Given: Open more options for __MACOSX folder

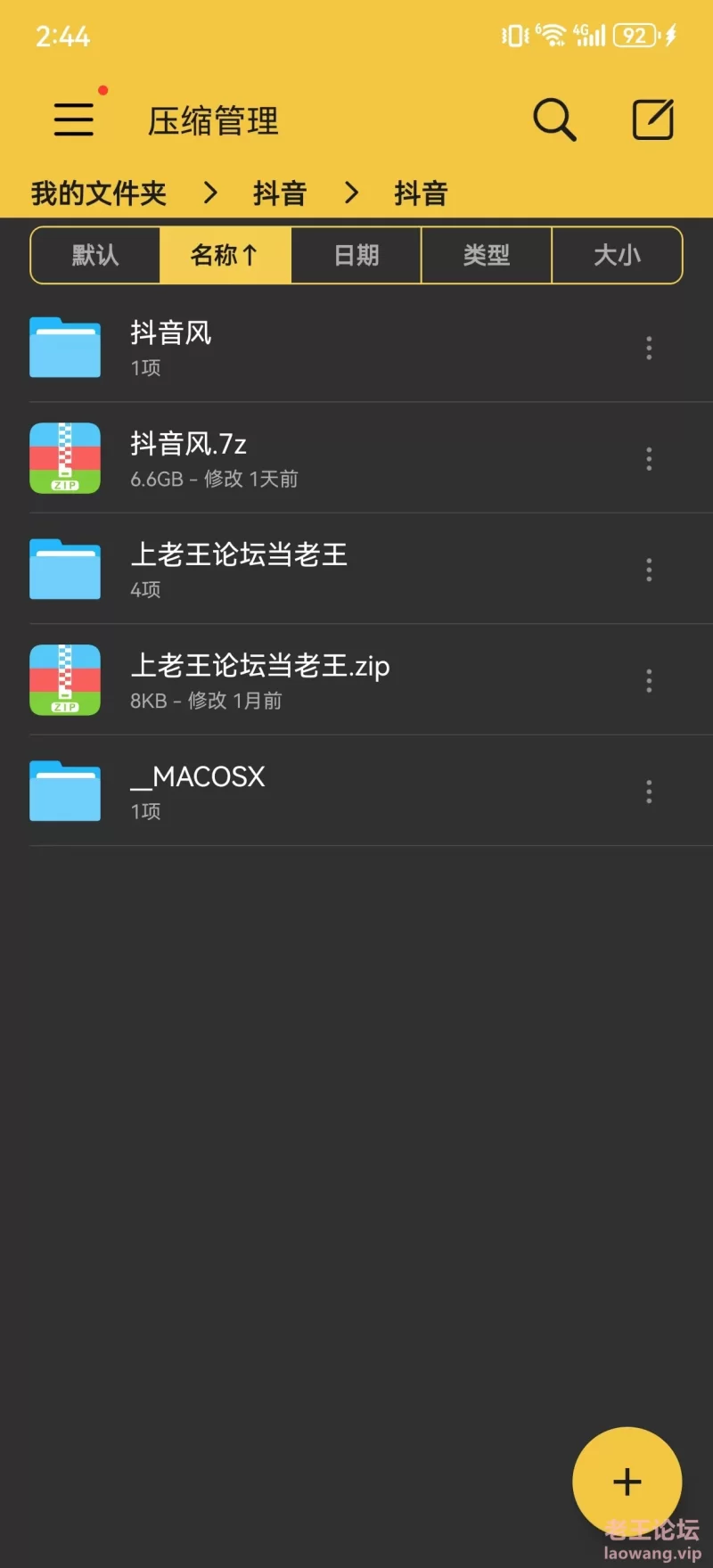Looking at the screenshot, I should click(649, 792).
